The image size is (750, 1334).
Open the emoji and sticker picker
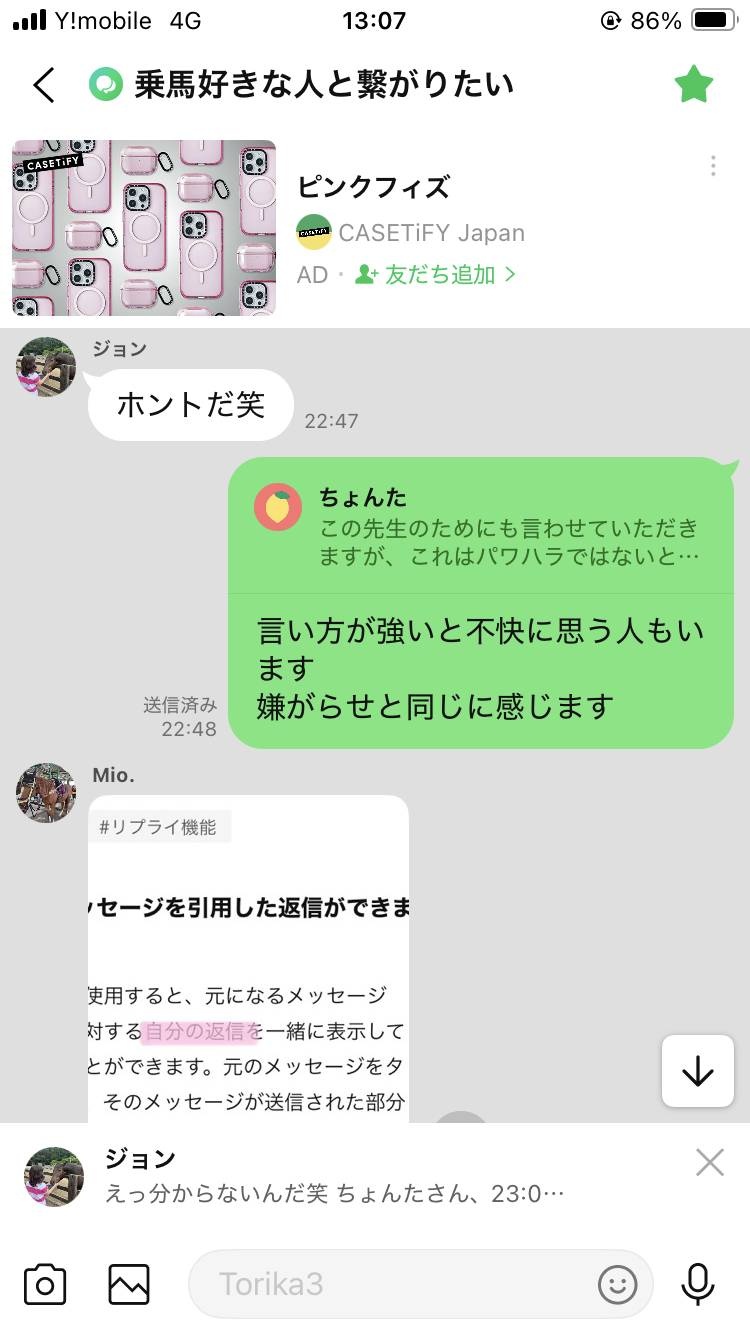click(617, 1284)
